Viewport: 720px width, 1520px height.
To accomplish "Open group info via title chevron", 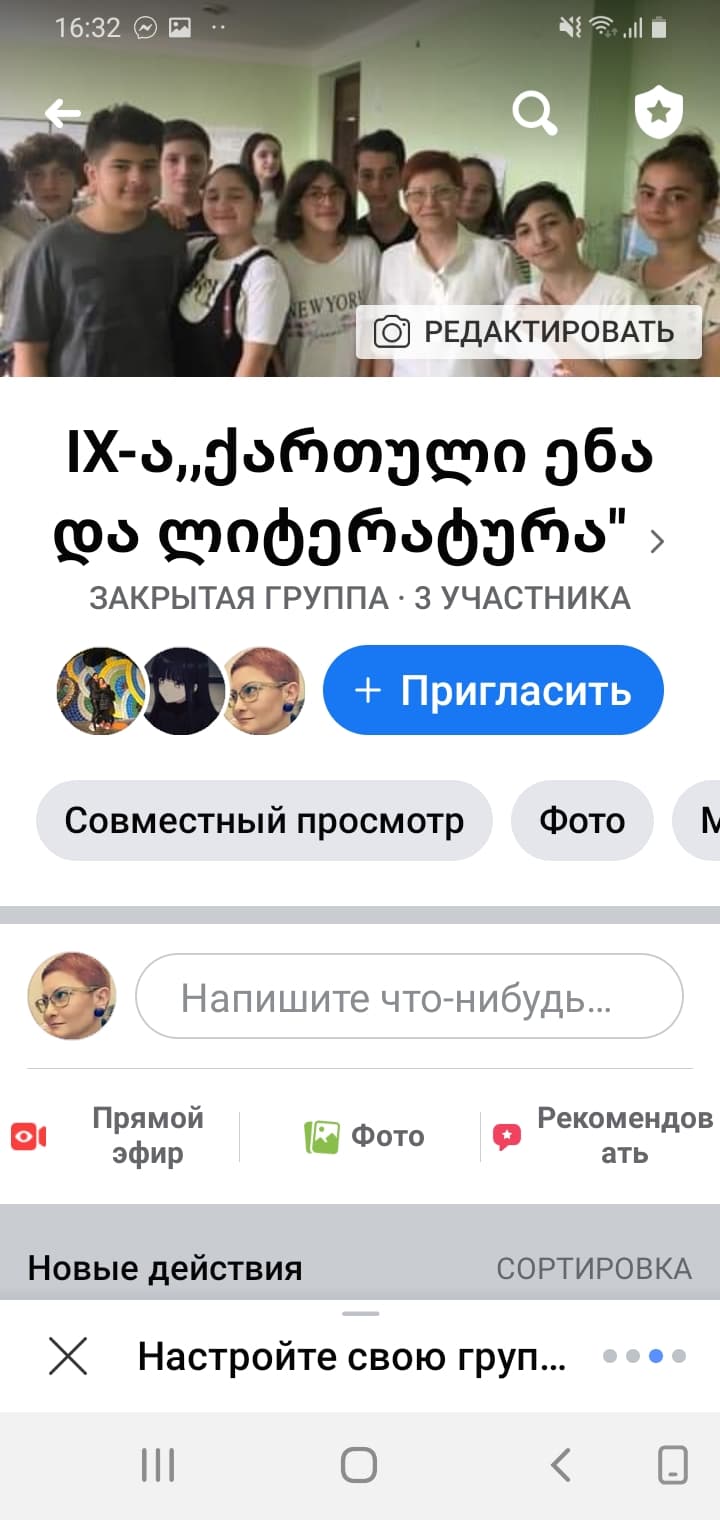I will click(x=656, y=542).
